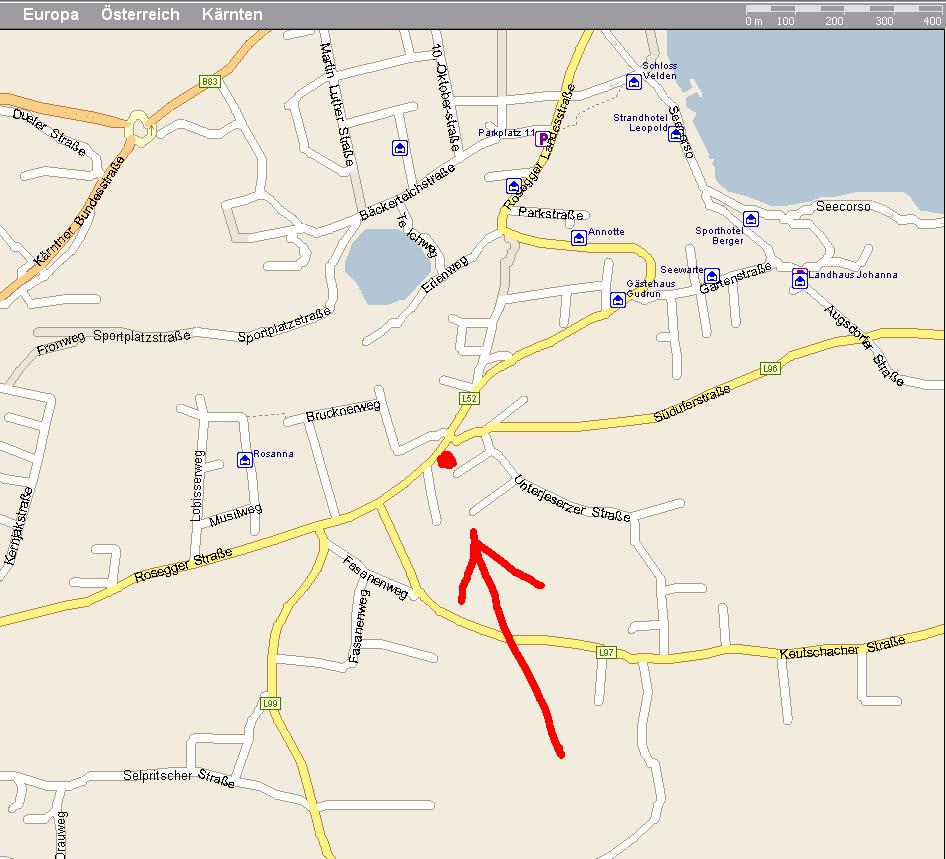Open the Rosanna hotel marker

pos(245,459)
